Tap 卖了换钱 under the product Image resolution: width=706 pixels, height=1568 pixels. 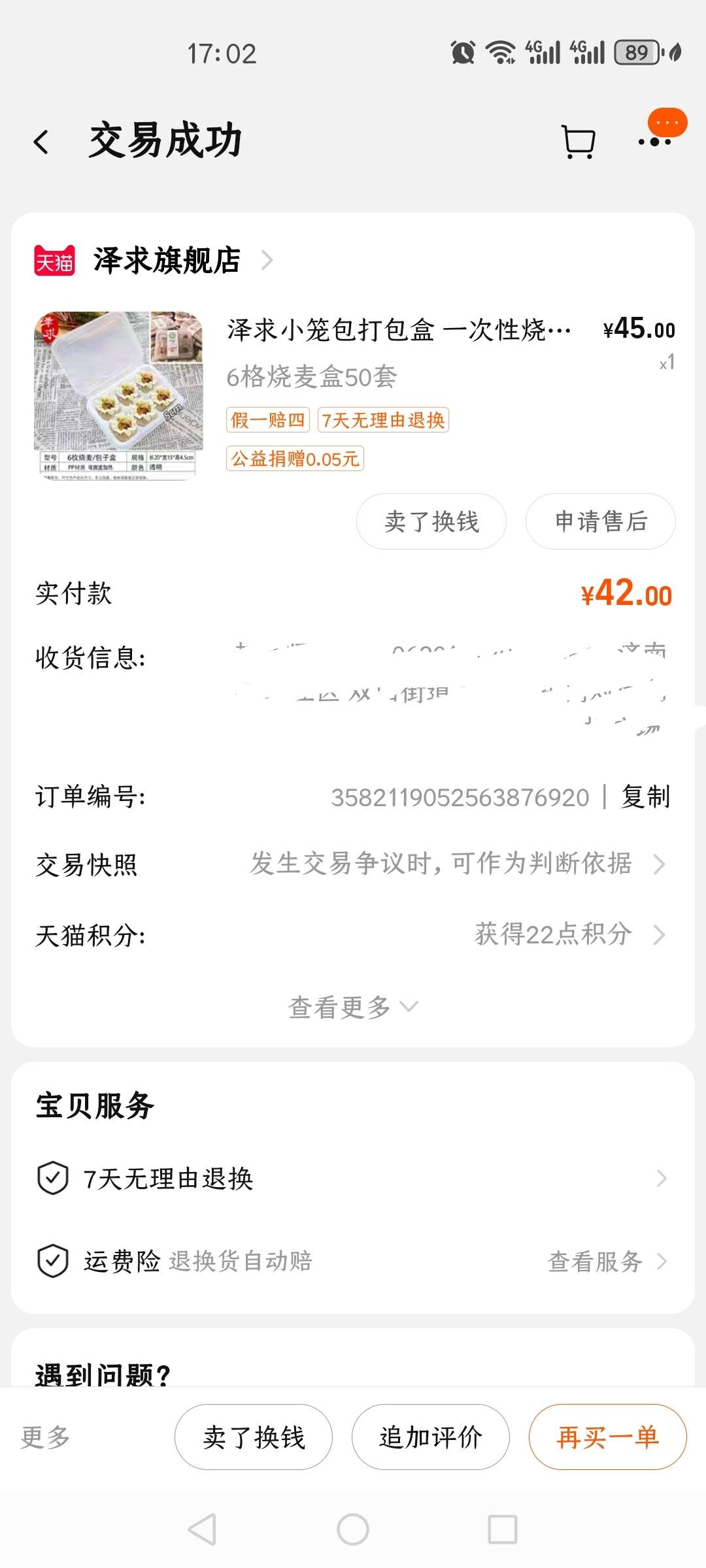[431, 521]
